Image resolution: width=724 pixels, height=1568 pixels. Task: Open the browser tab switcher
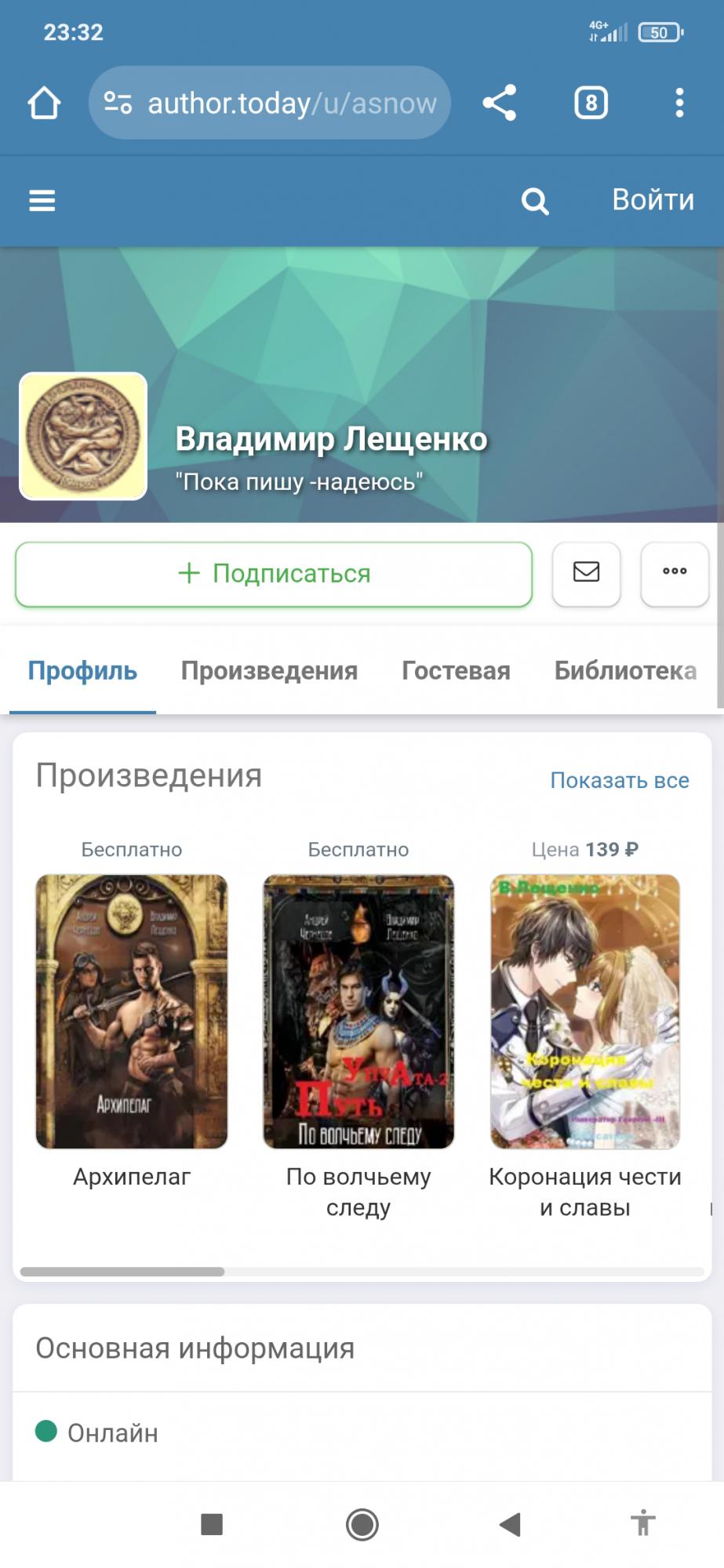click(591, 103)
